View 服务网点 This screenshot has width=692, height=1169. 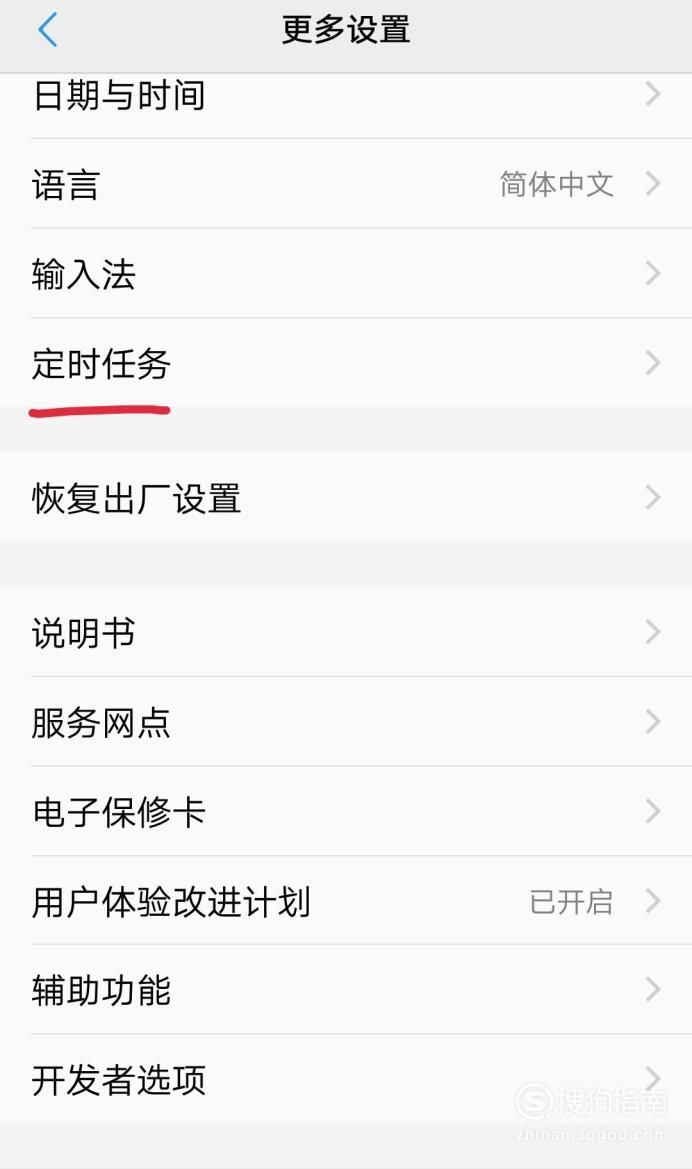click(346, 722)
